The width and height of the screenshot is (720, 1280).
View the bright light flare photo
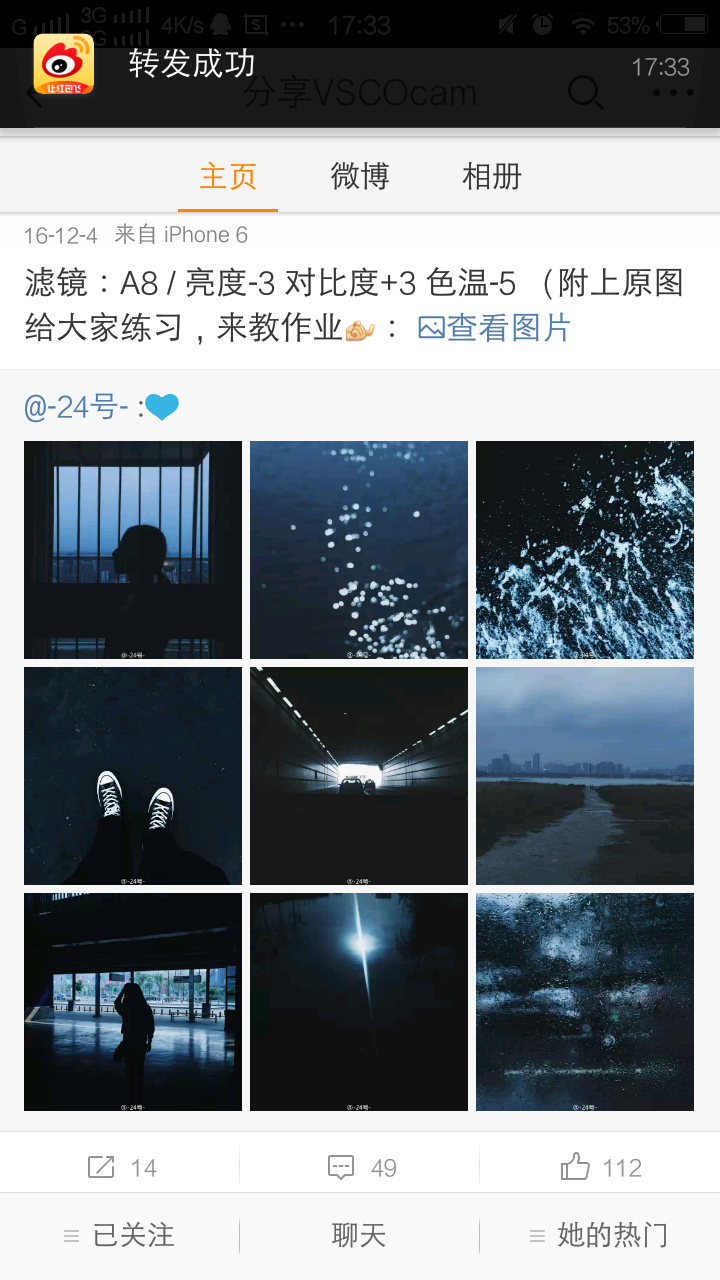359,1002
